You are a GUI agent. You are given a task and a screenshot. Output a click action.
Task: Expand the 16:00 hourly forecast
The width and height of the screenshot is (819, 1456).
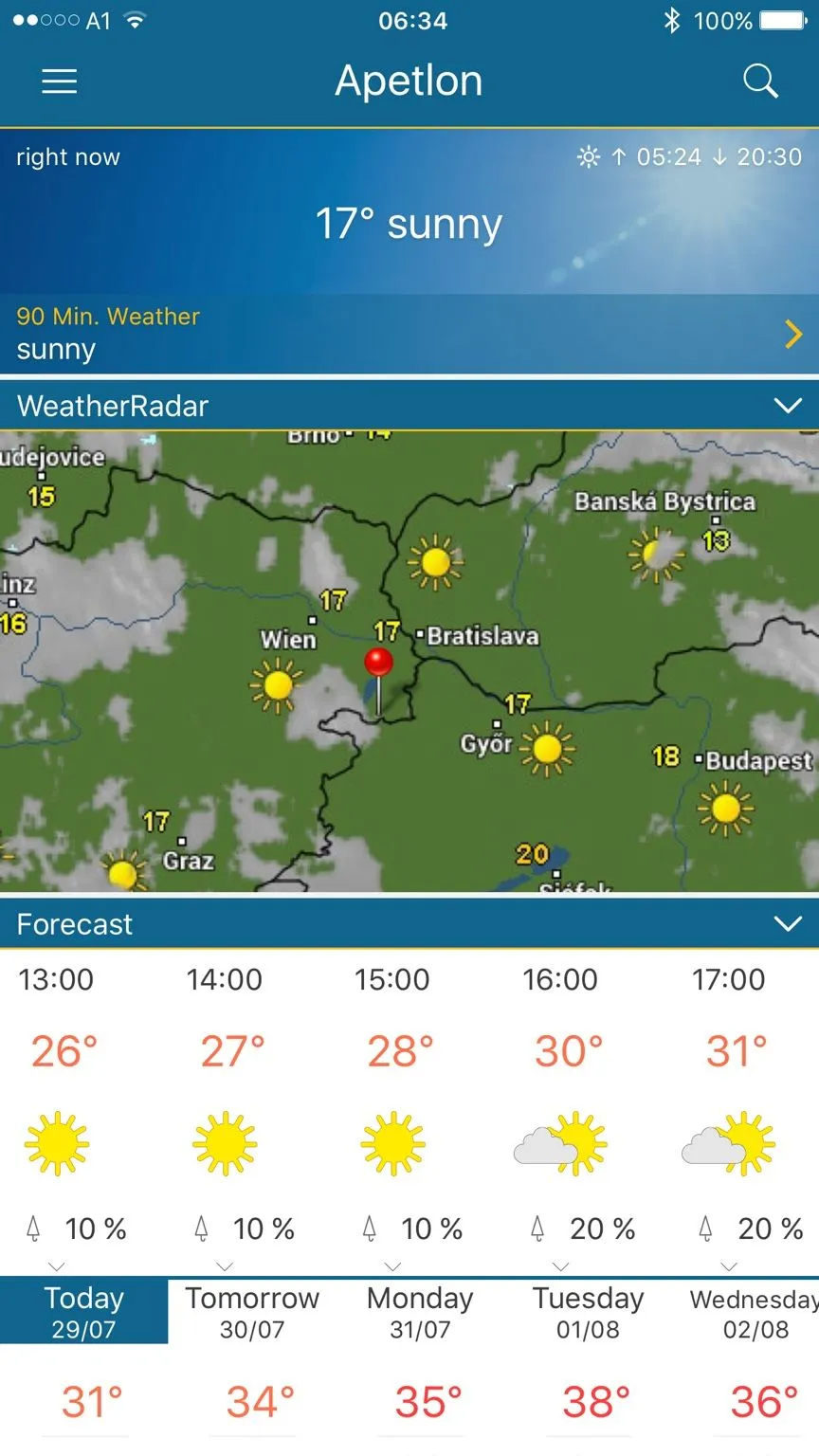[x=561, y=1266]
